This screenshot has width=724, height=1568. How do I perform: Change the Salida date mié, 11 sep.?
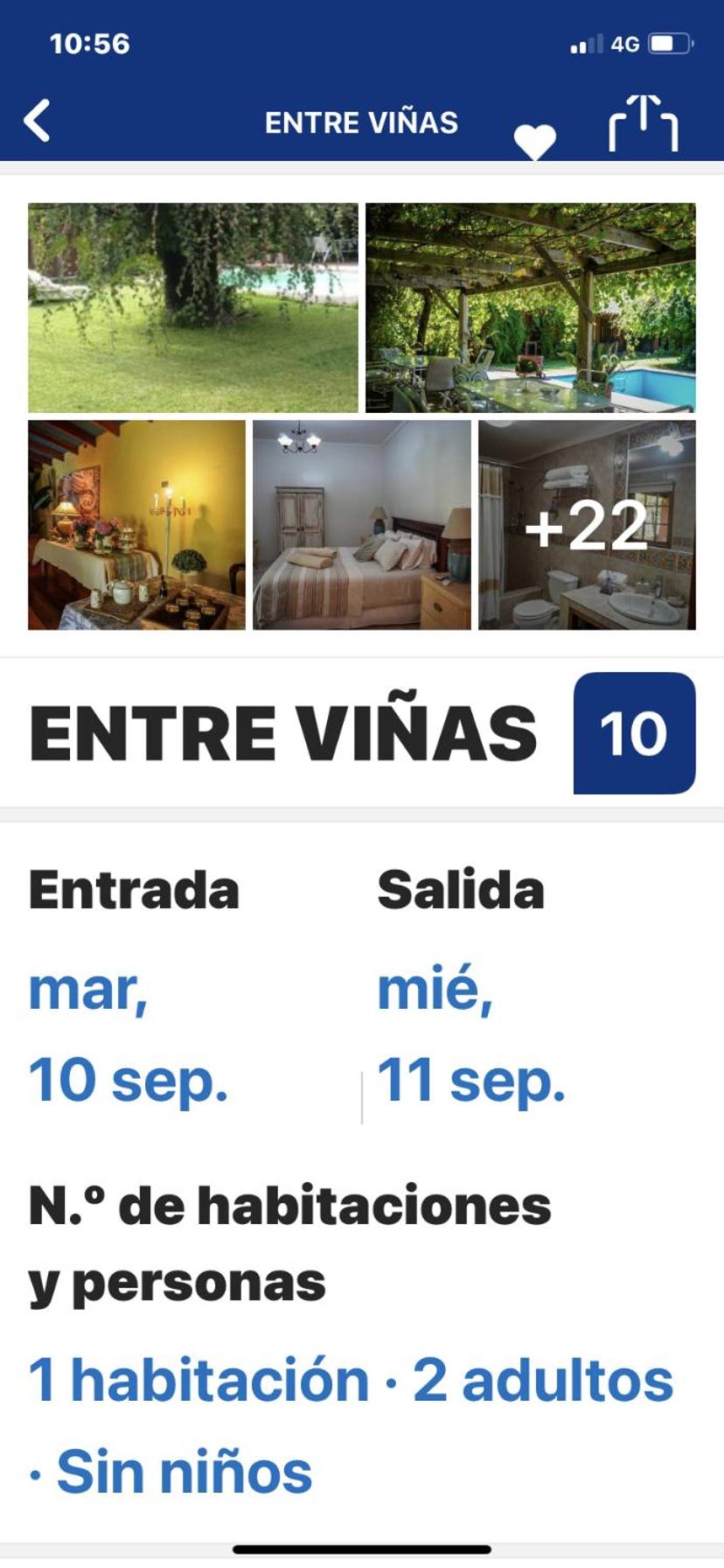tap(472, 1034)
